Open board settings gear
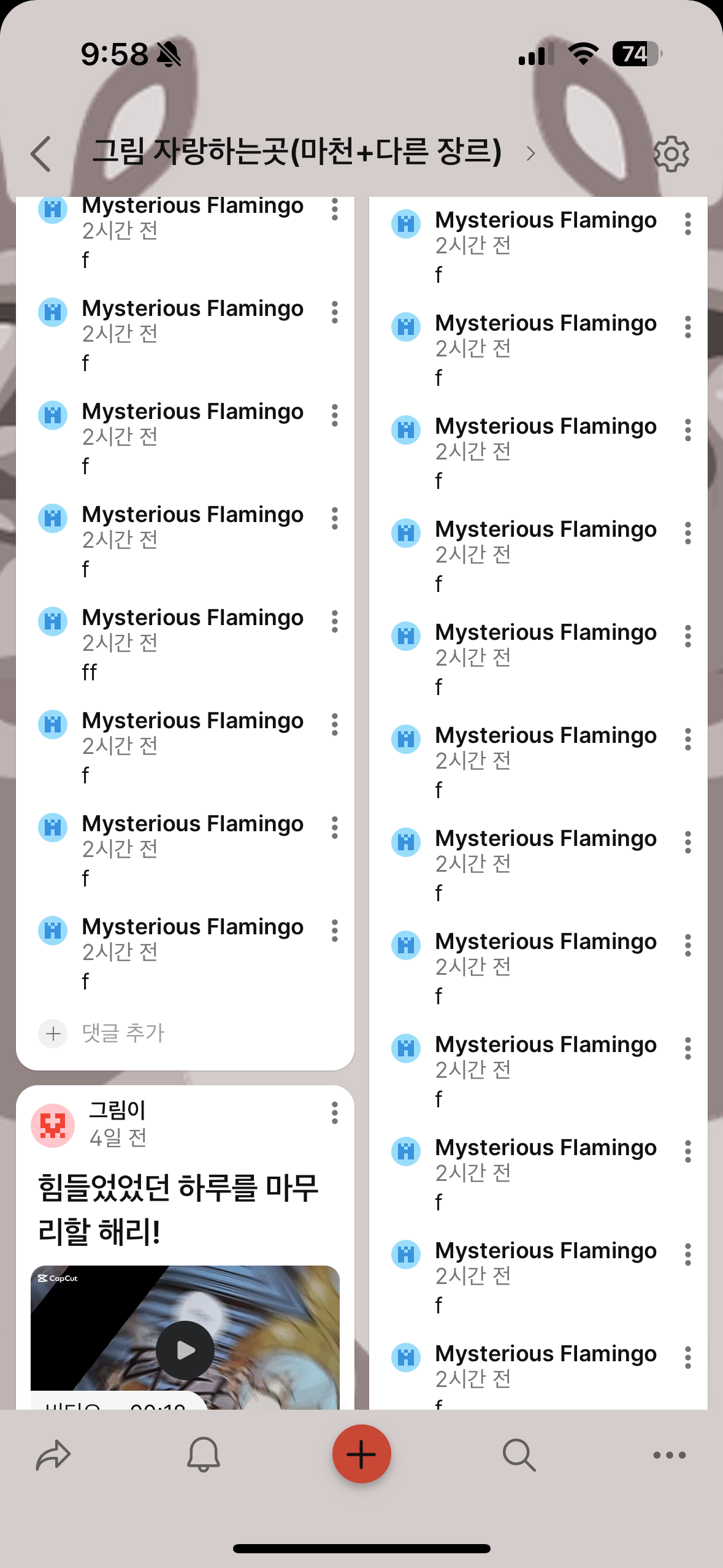Viewport: 723px width, 1568px height. coord(671,154)
